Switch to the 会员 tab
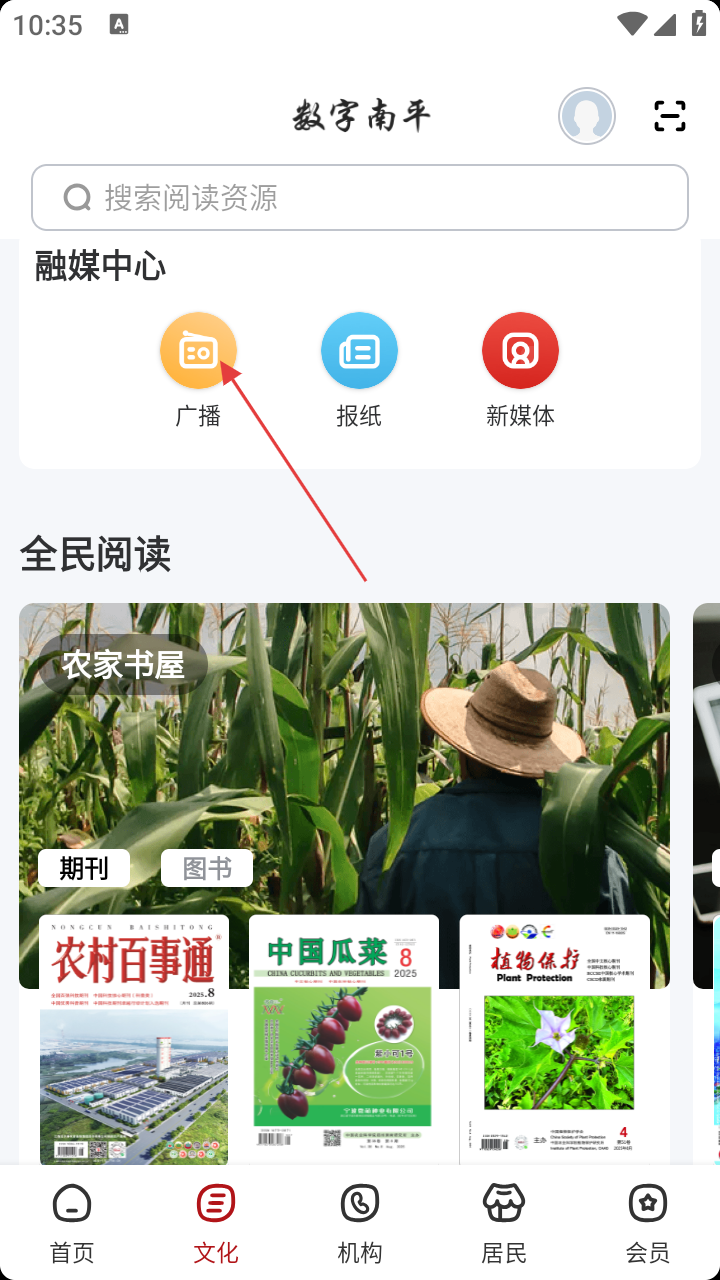Viewport: 720px width, 1280px height. click(648, 1224)
